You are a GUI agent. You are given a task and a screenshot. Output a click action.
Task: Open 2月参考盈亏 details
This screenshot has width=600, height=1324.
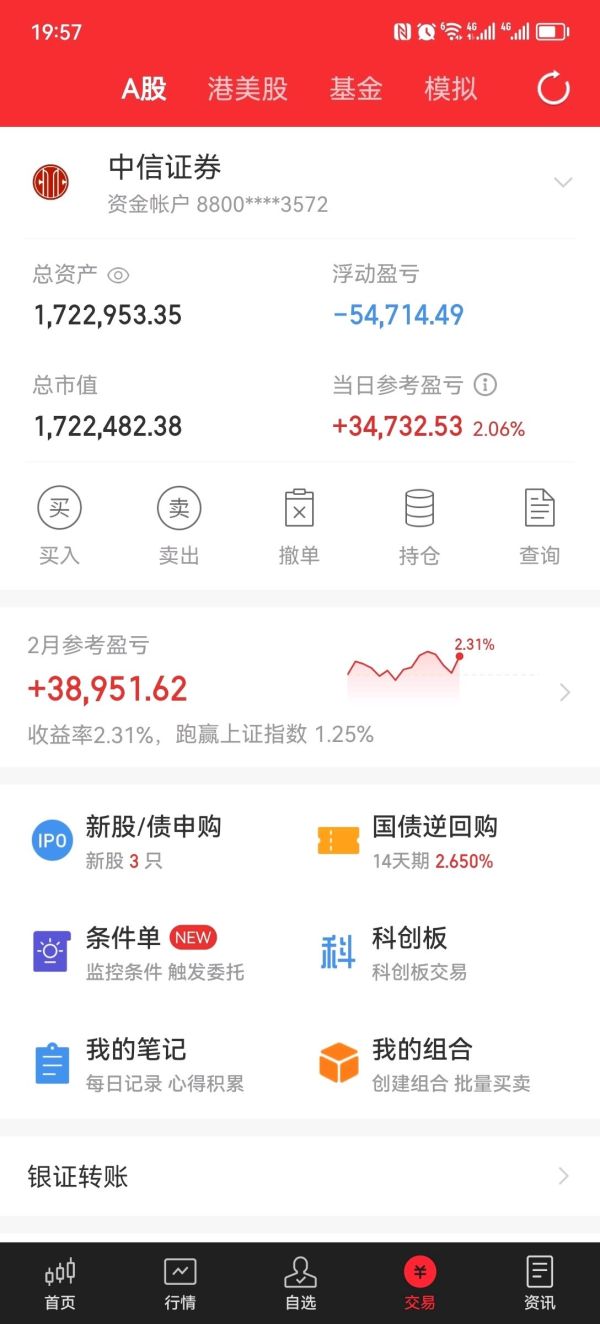coord(300,690)
